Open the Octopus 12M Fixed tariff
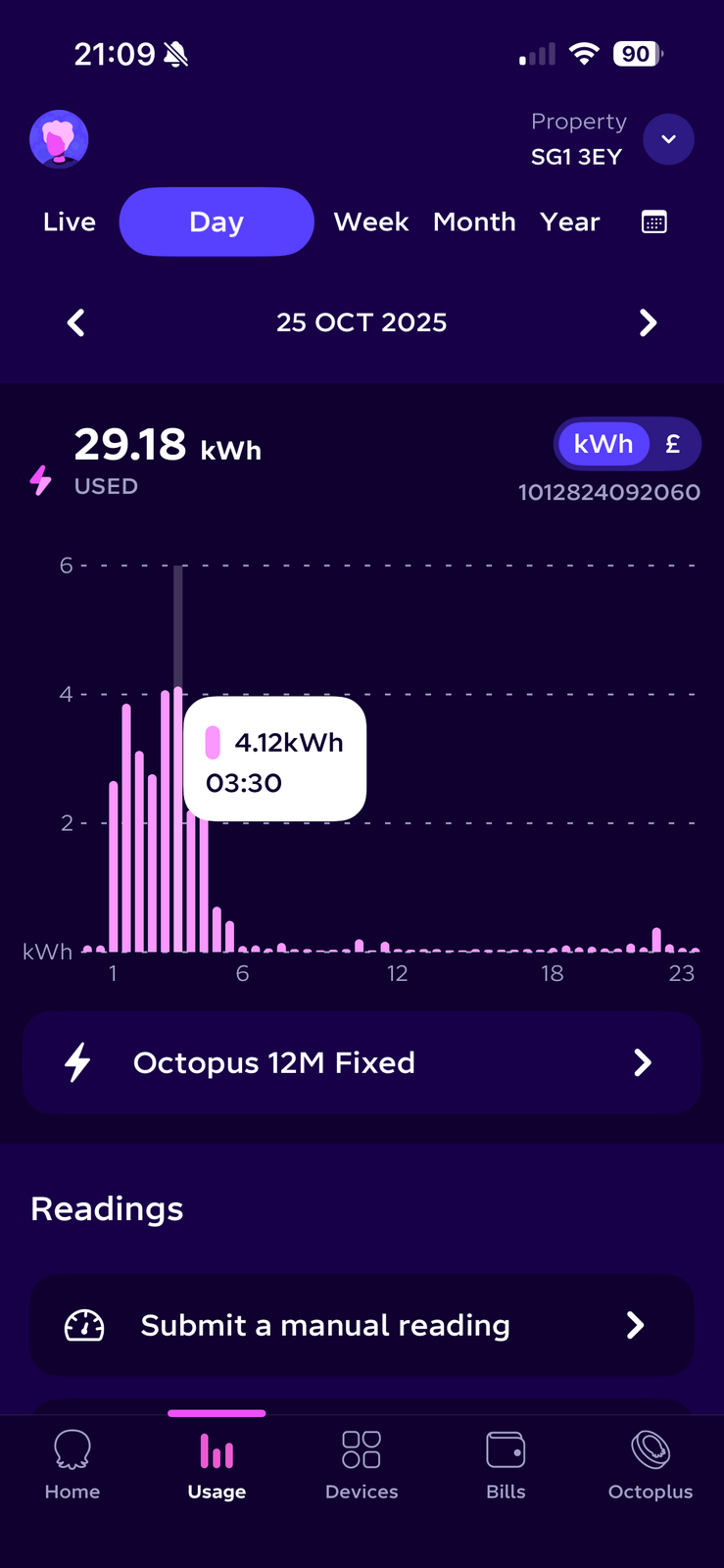 pyautogui.click(x=362, y=1063)
